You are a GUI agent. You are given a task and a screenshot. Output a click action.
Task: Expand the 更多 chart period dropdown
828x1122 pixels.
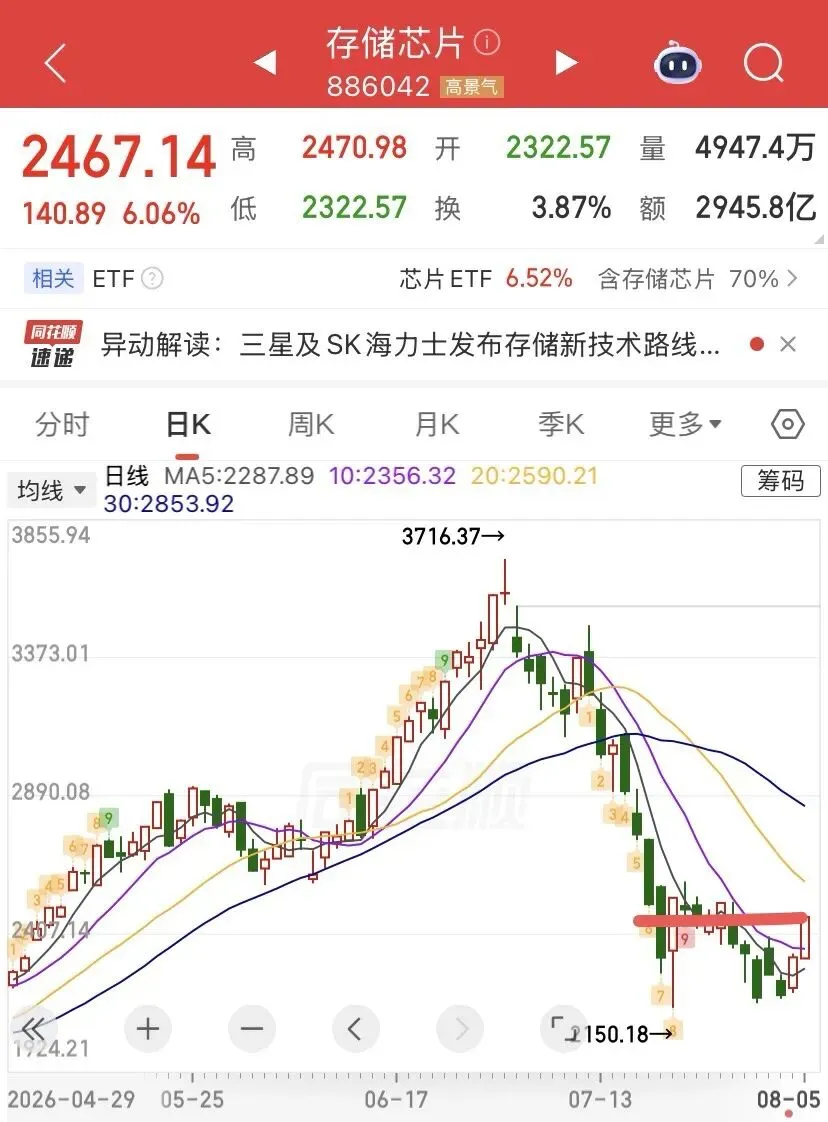tap(685, 424)
